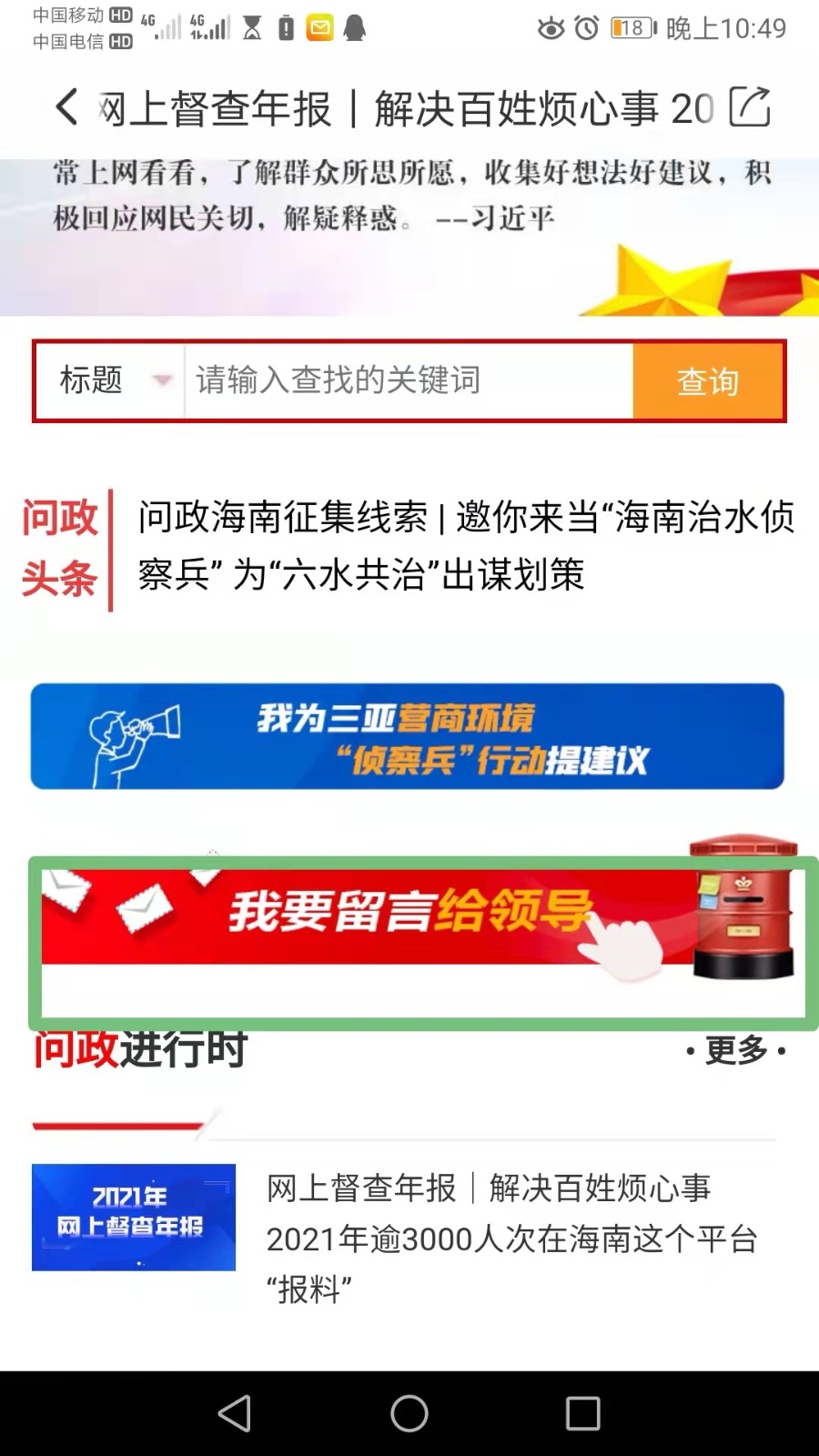Open the 我为三亚营商环境 banner
The image size is (819, 1456).
coord(408,736)
